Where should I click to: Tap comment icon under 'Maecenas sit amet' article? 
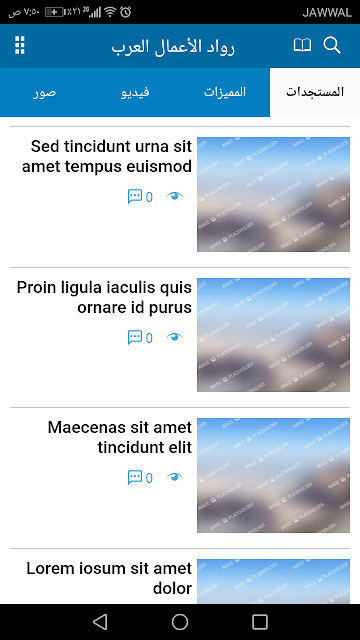pyautogui.click(x=135, y=477)
